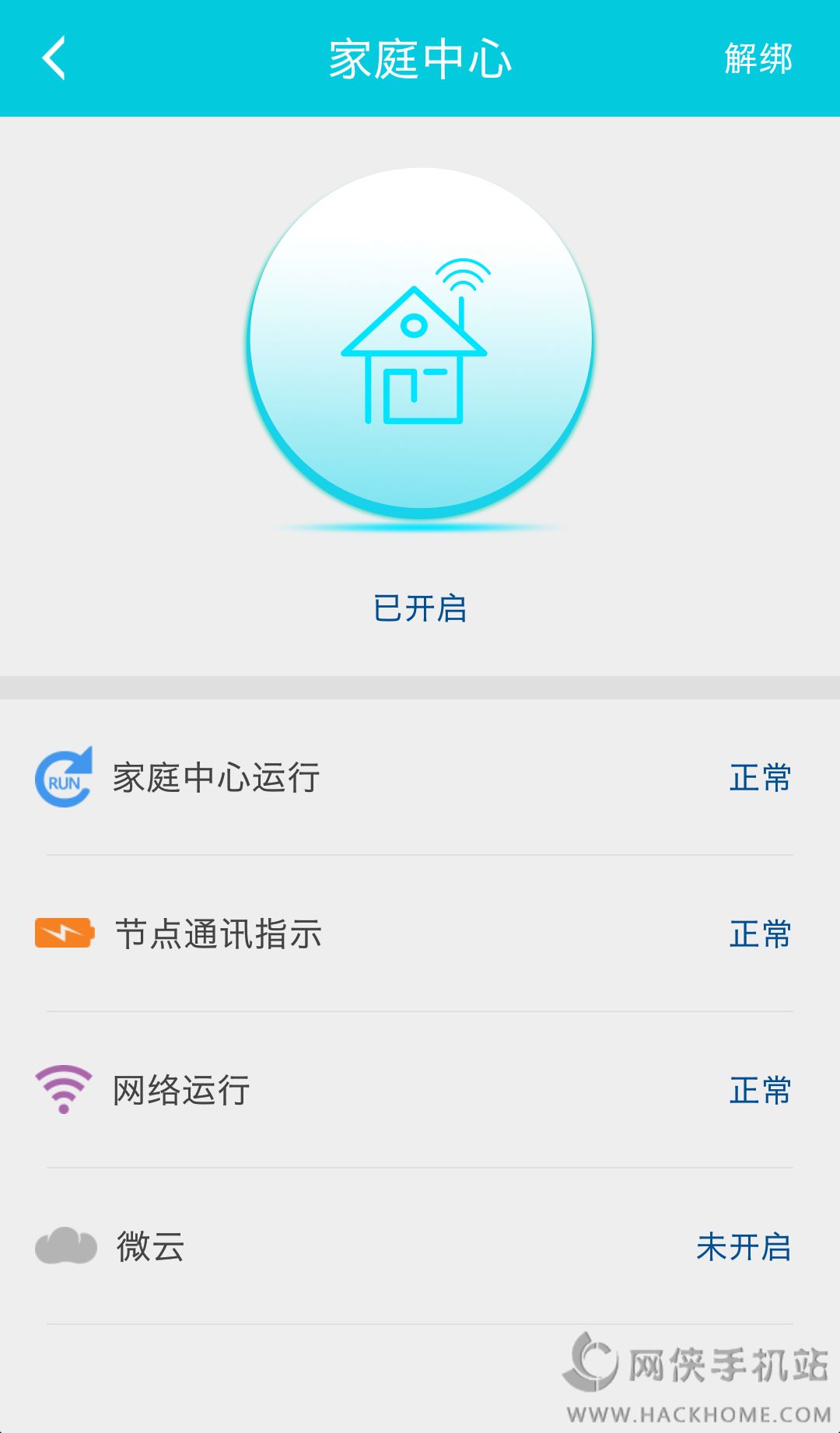Toggle the home center power circle
Image resolution: width=840 pixels, height=1433 pixels.
click(420, 342)
